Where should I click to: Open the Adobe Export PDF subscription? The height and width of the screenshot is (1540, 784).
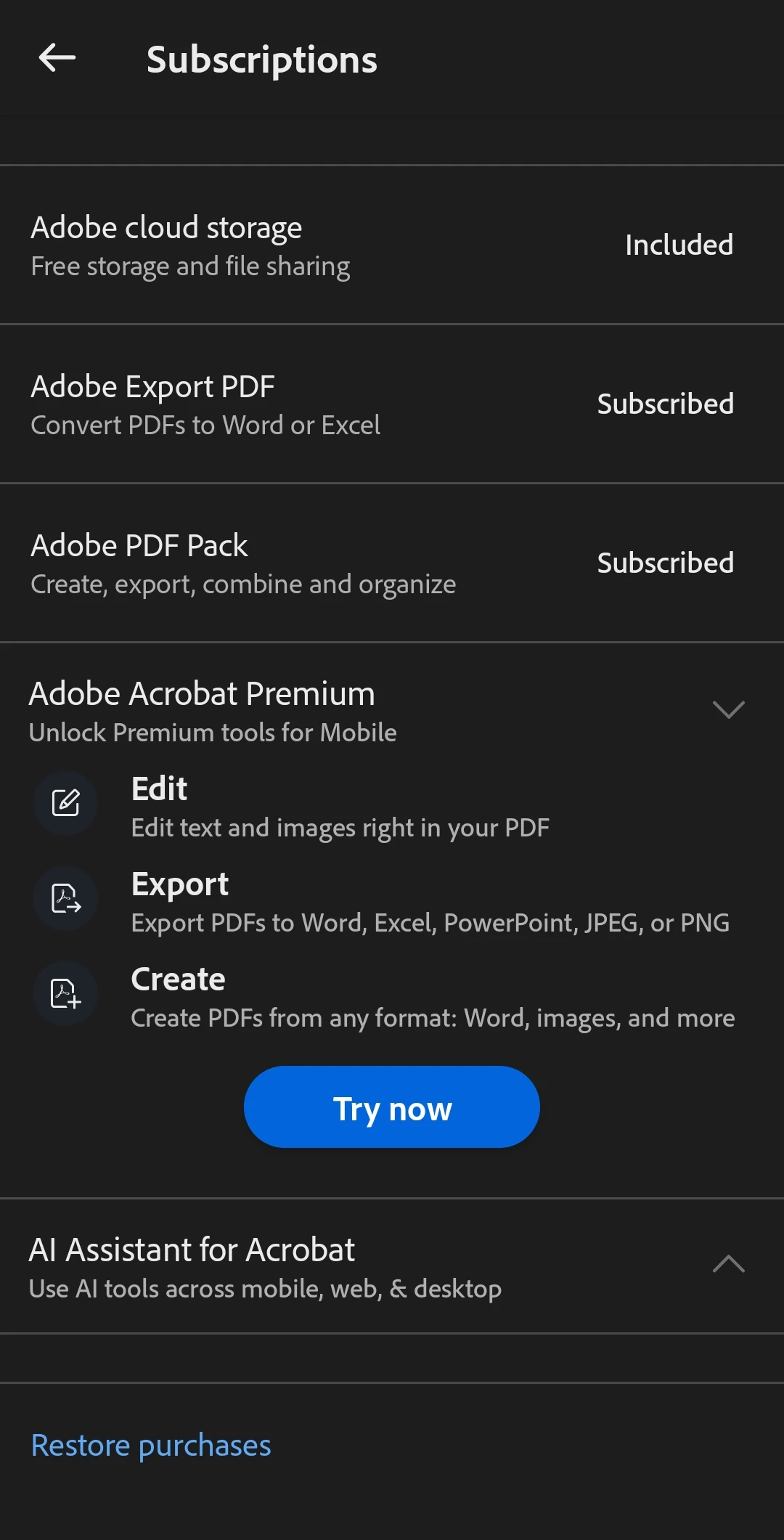click(x=392, y=404)
